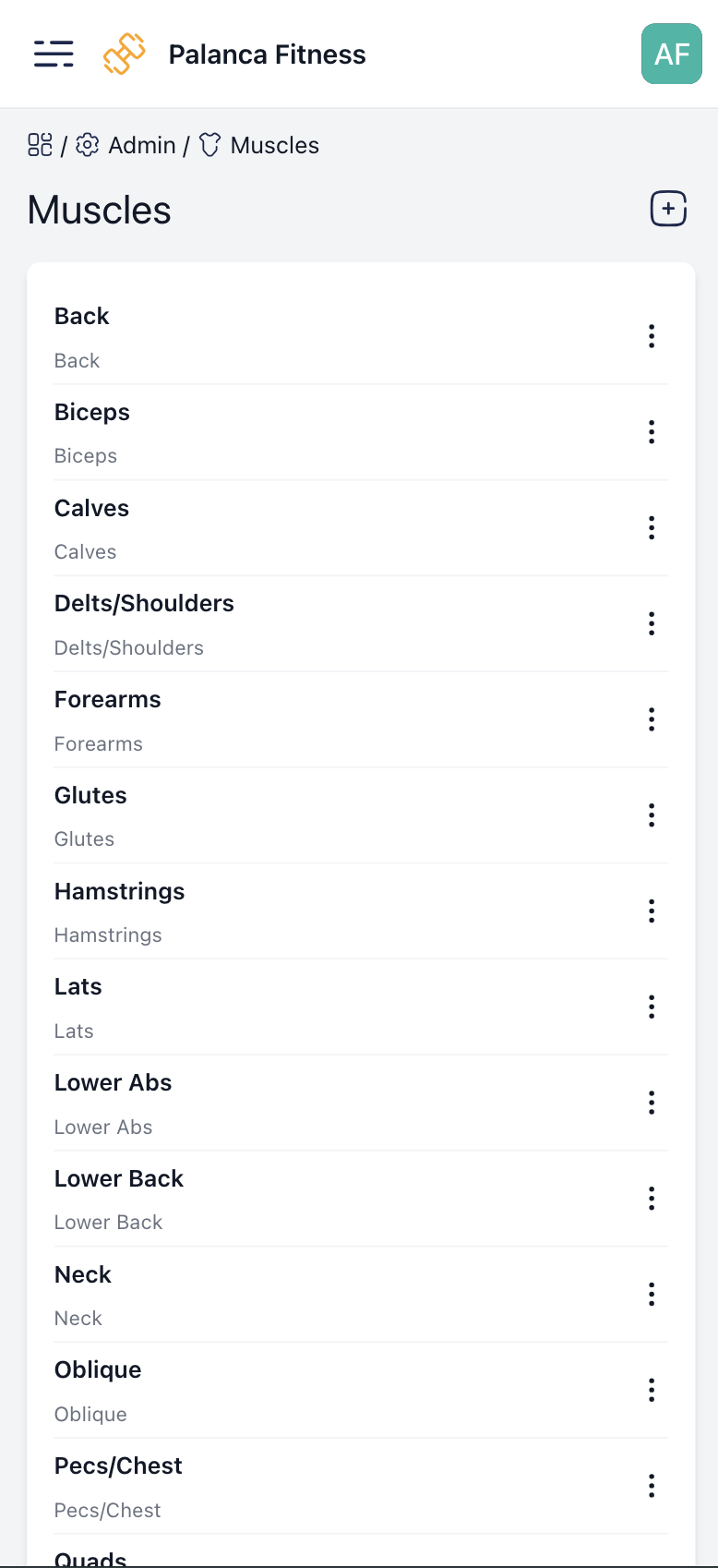Open the three-dot menu for Quads

[x=651, y=1562]
